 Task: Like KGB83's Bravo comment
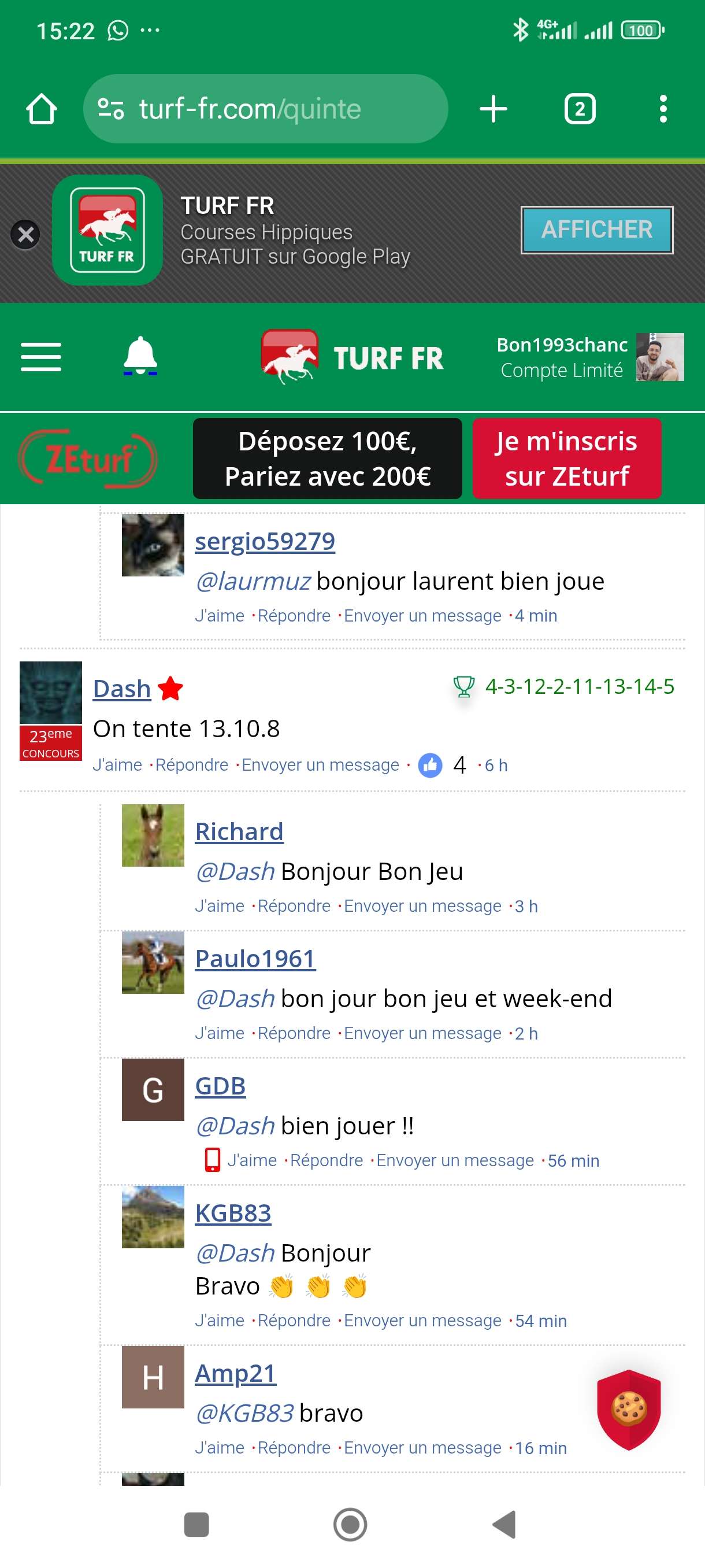coord(219,1321)
